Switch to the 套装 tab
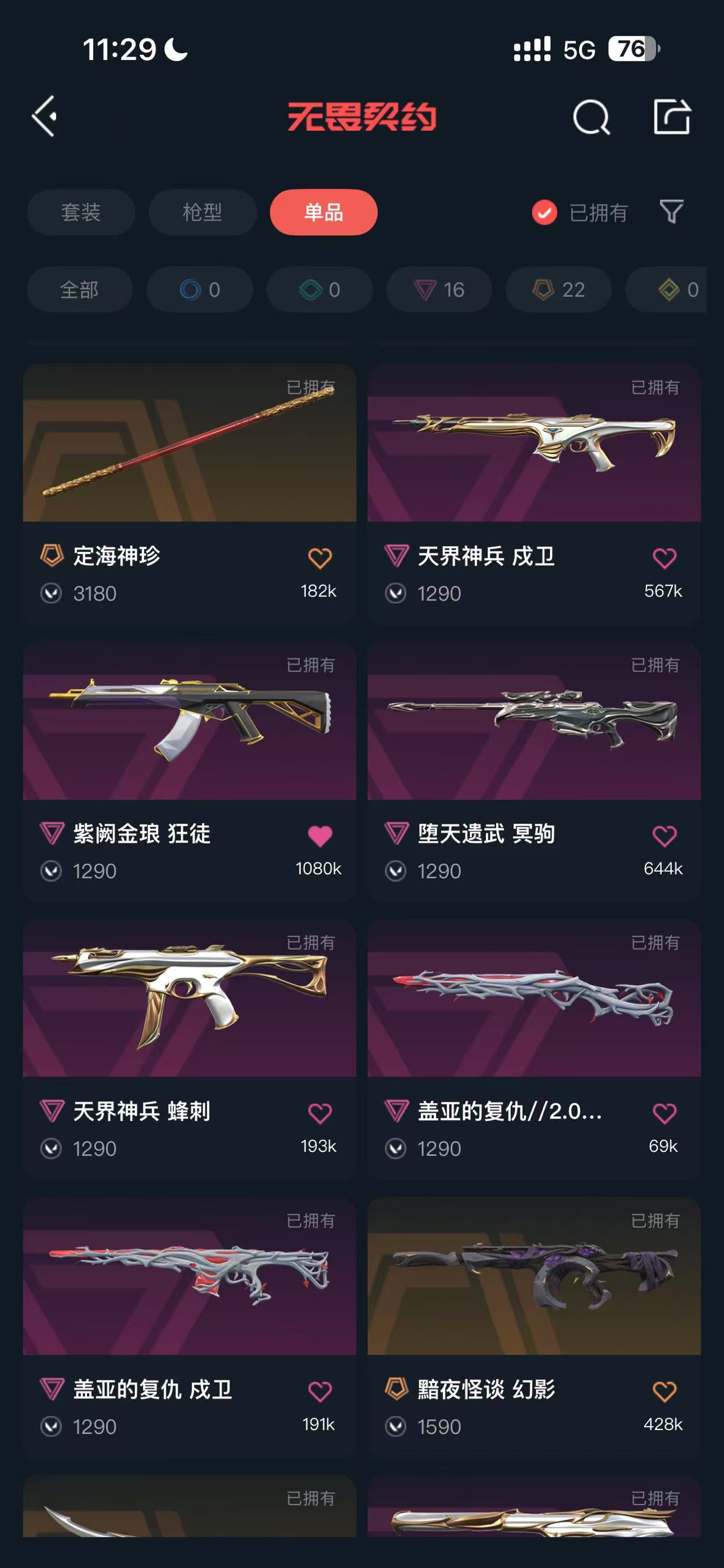Image resolution: width=724 pixels, height=1568 pixels. (x=81, y=213)
